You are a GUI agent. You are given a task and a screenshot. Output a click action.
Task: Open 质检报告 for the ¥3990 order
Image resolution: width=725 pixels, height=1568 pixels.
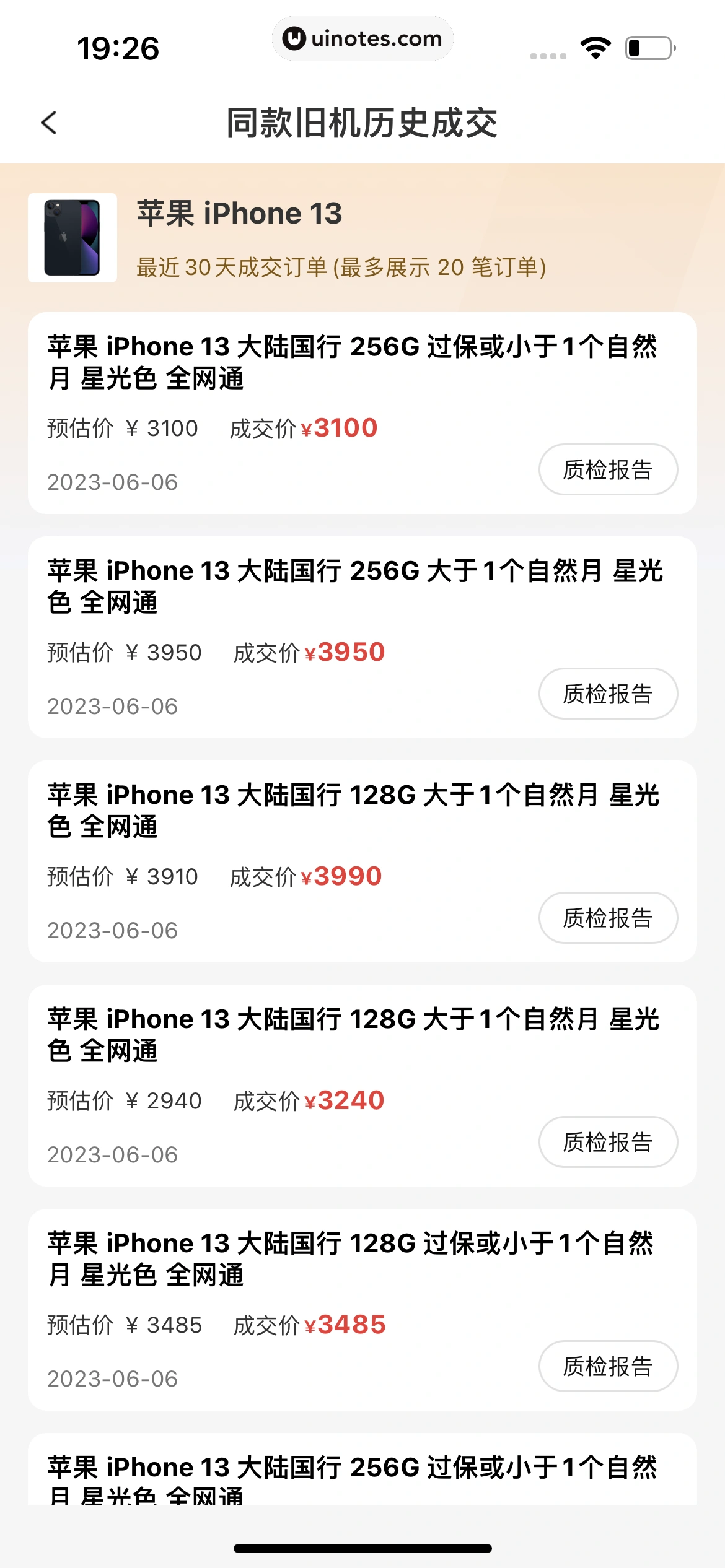tap(608, 918)
